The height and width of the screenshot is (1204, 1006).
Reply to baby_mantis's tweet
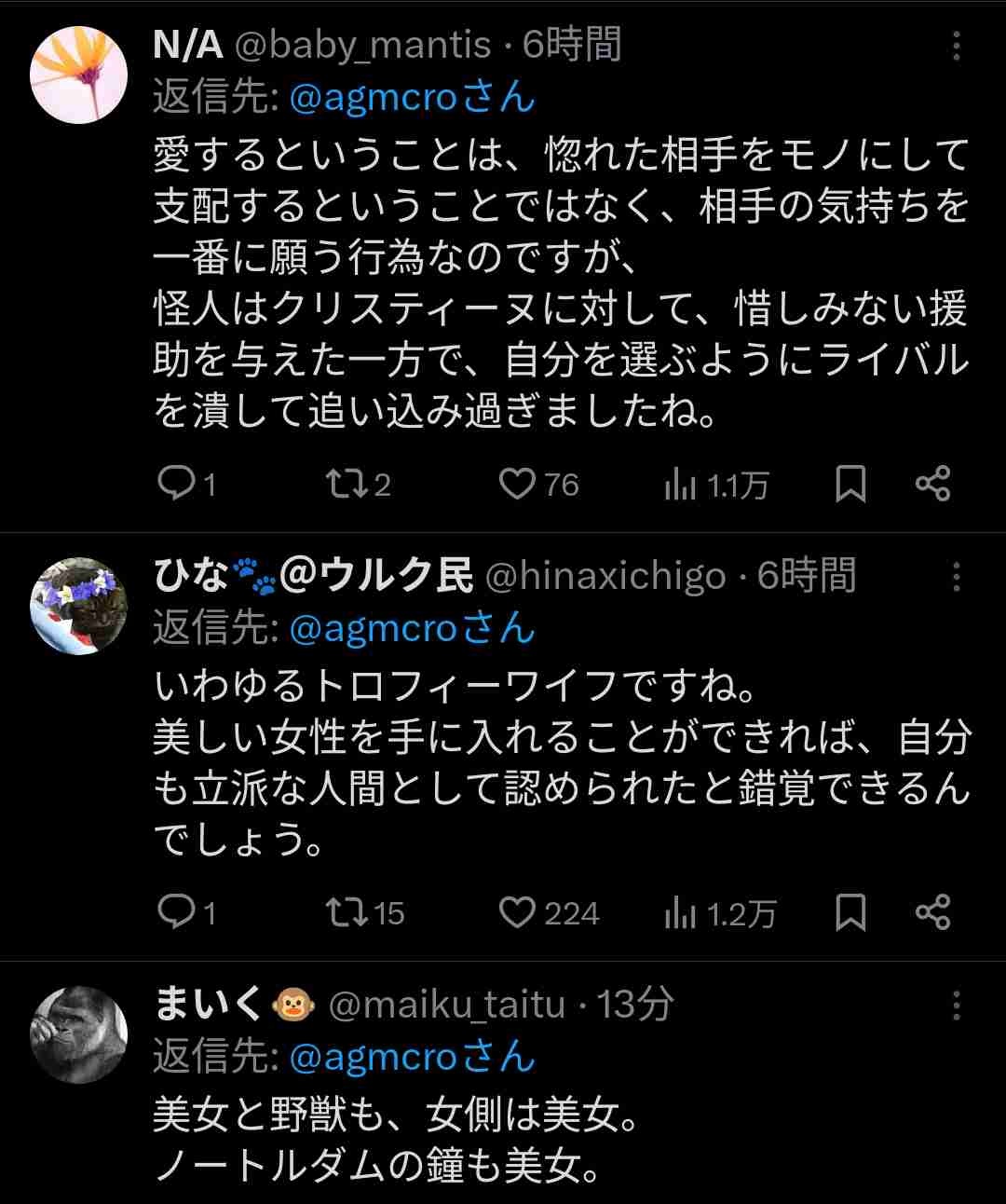tap(175, 484)
